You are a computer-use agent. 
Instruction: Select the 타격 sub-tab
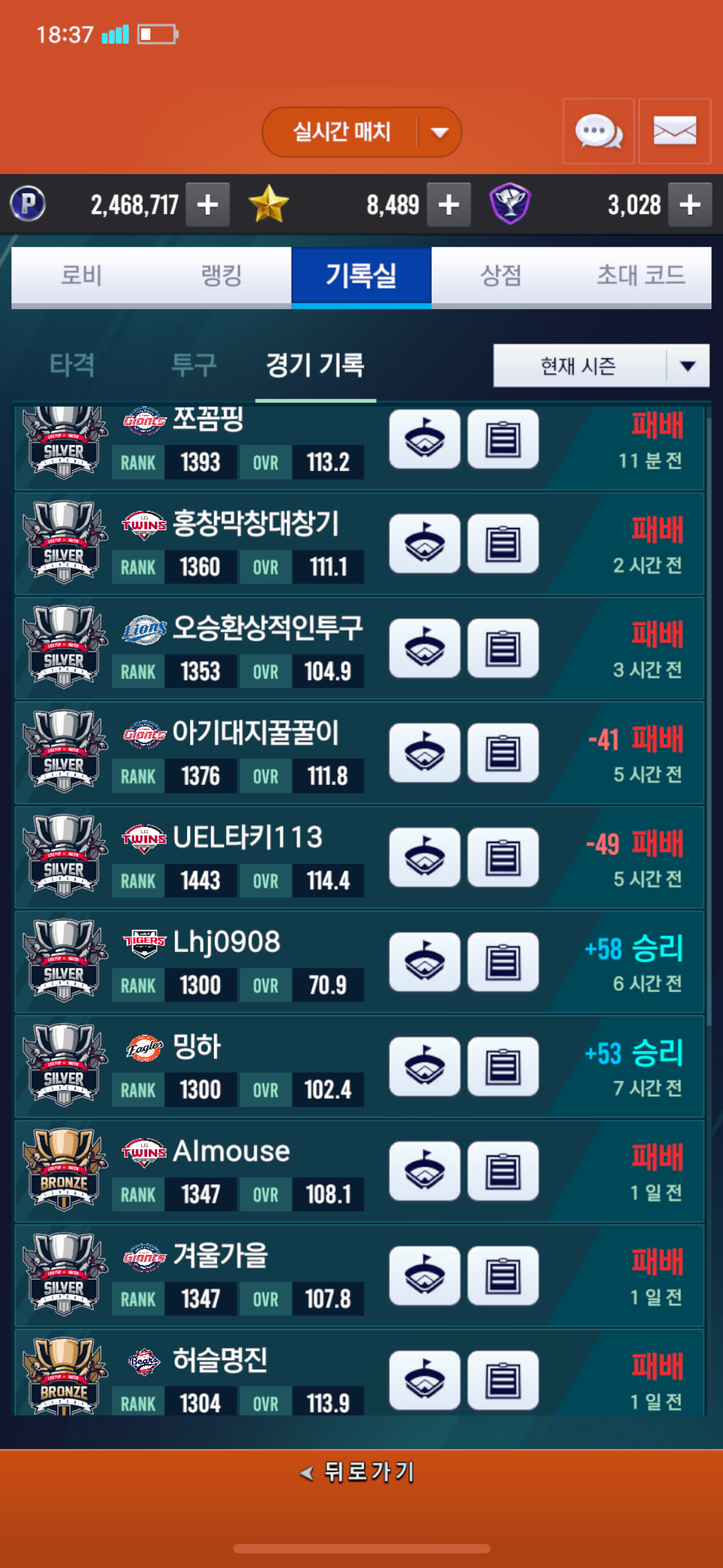pos(72,365)
